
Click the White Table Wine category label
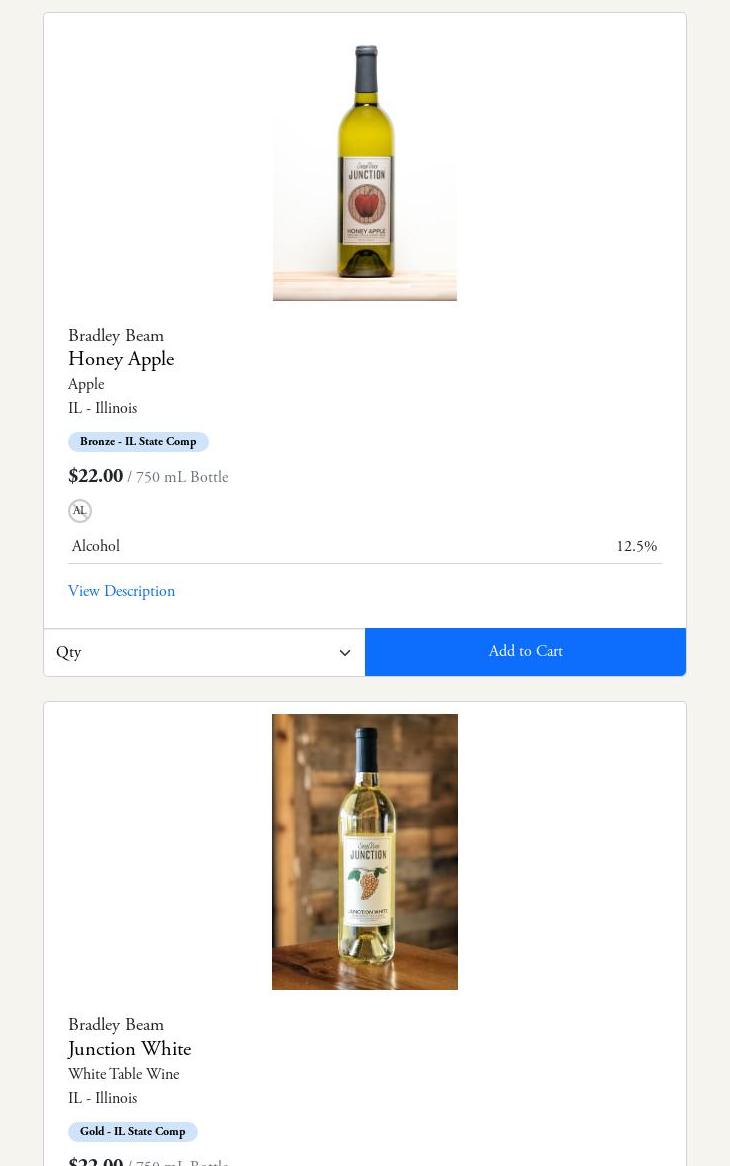123,1074
